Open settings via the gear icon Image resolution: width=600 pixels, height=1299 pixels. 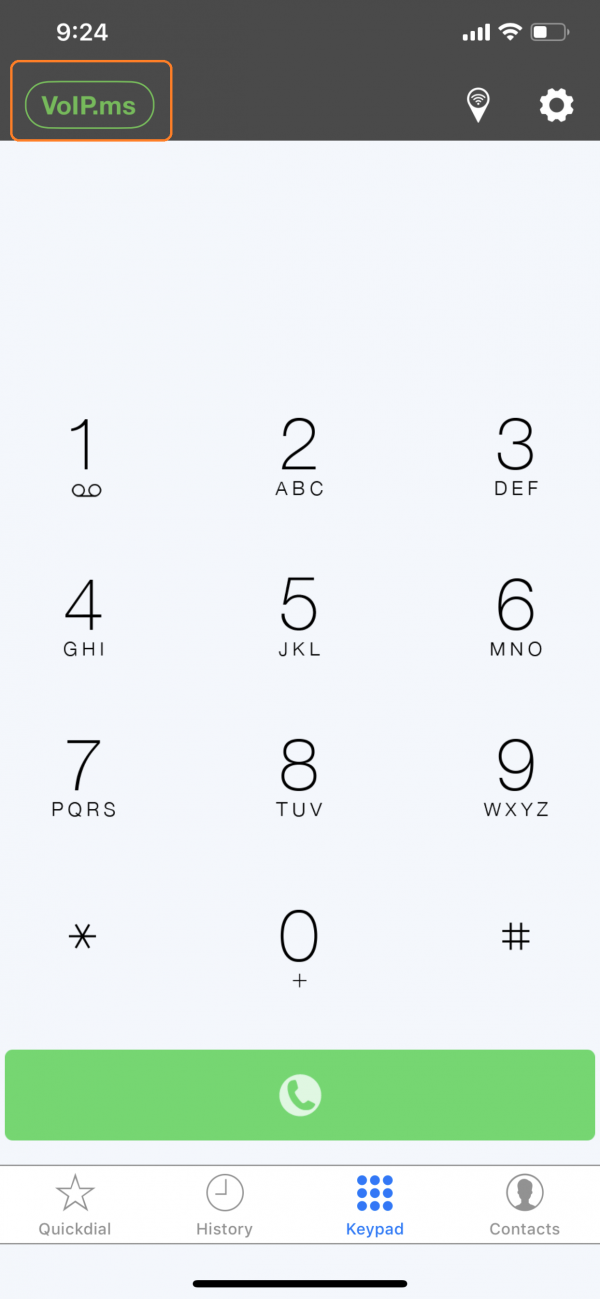556,105
